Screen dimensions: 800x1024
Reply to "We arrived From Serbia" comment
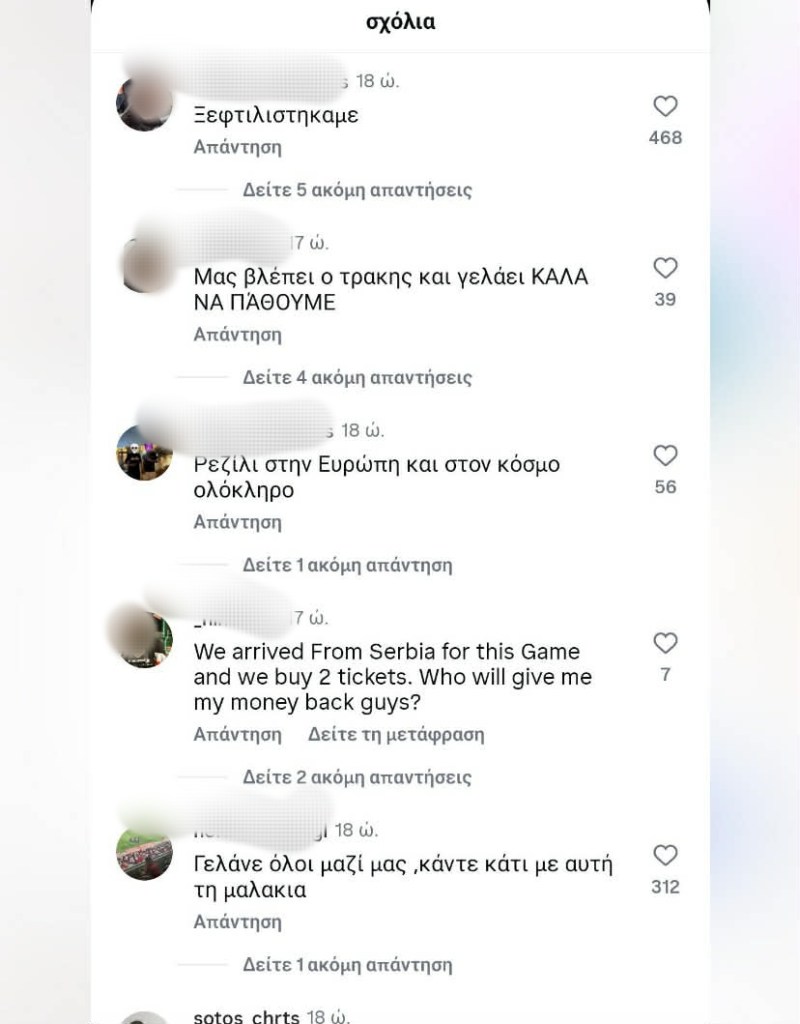(x=237, y=735)
